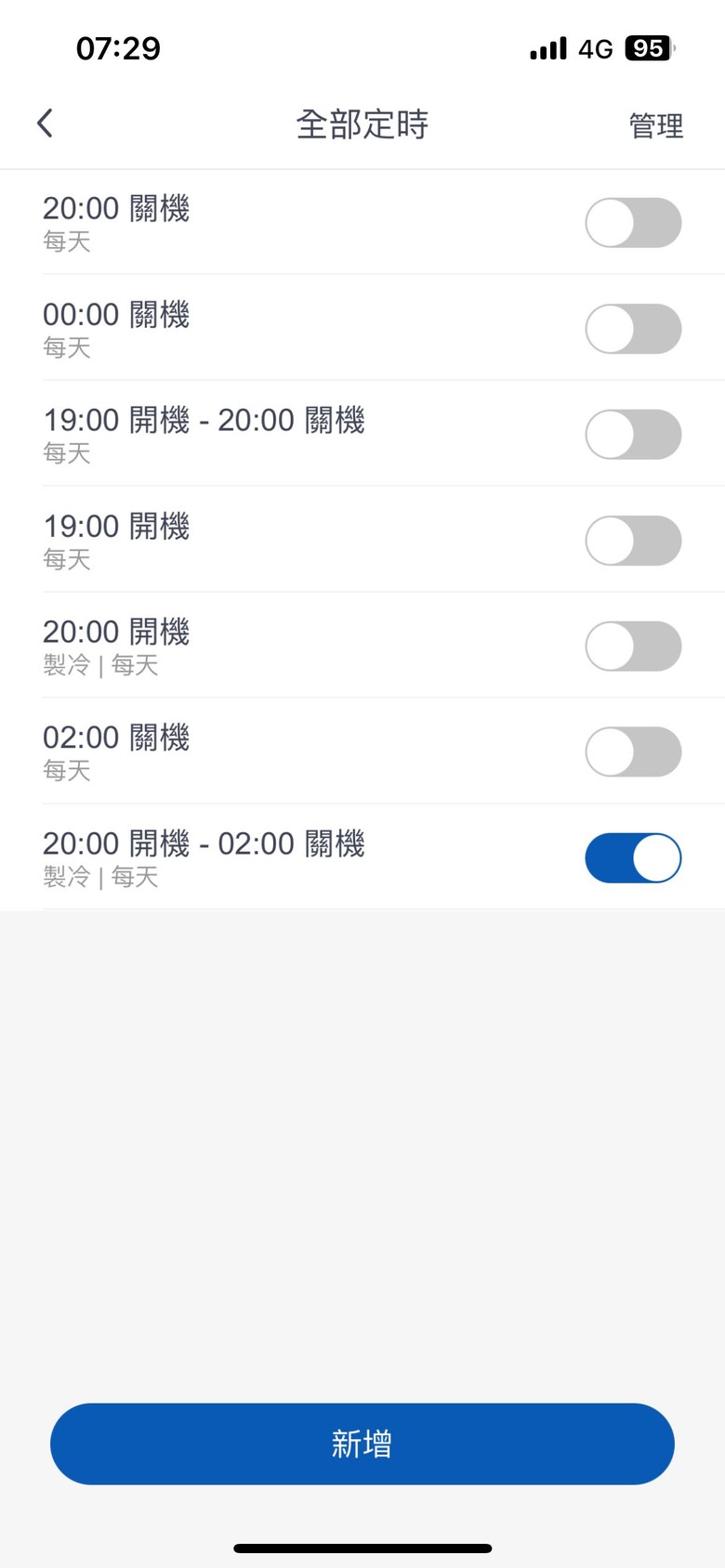Enable the 02:00 關機 timer switch

633,752
